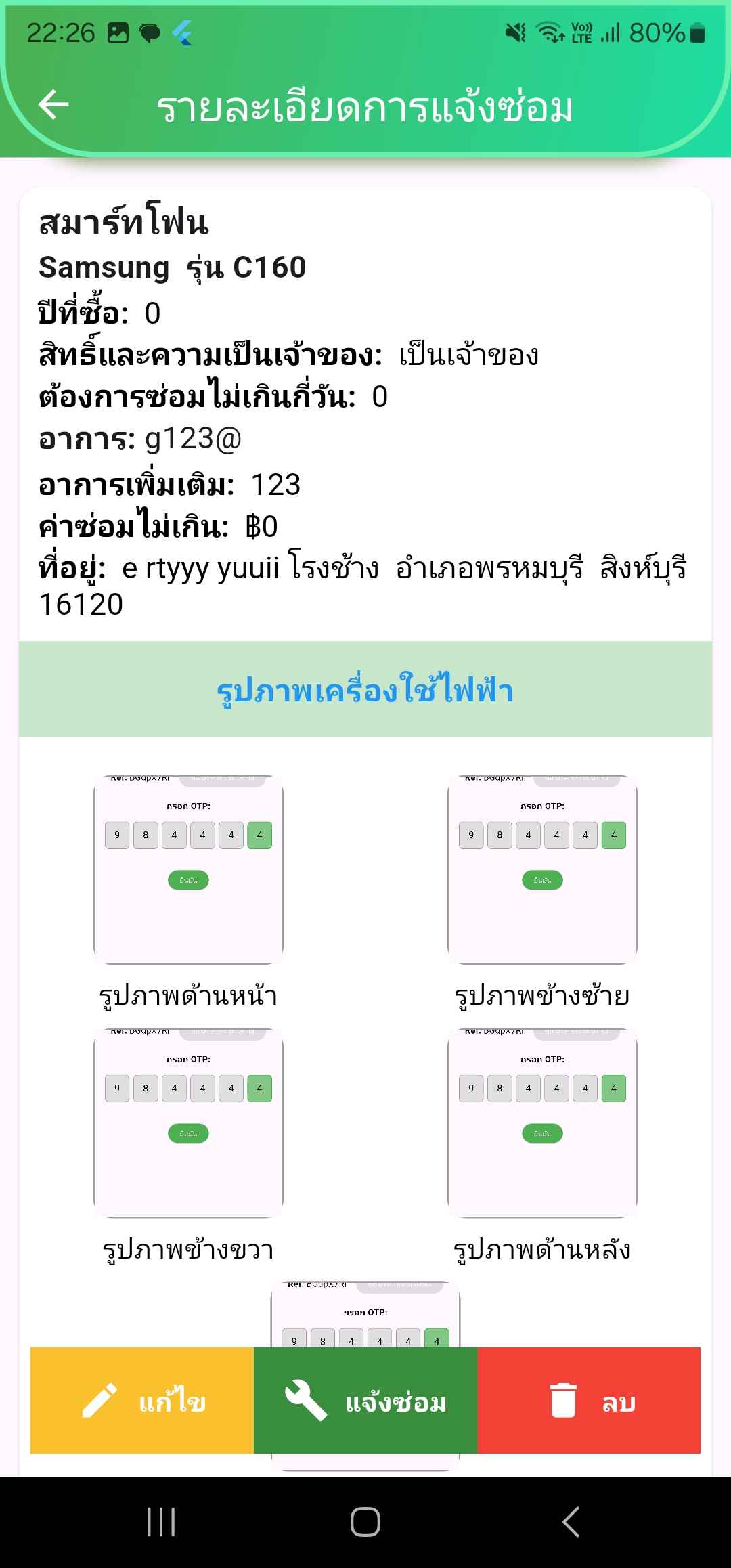Show the รูปภาพด้านหลัง back image
This screenshot has height=1568, width=731.
pyautogui.click(x=542, y=1123)
